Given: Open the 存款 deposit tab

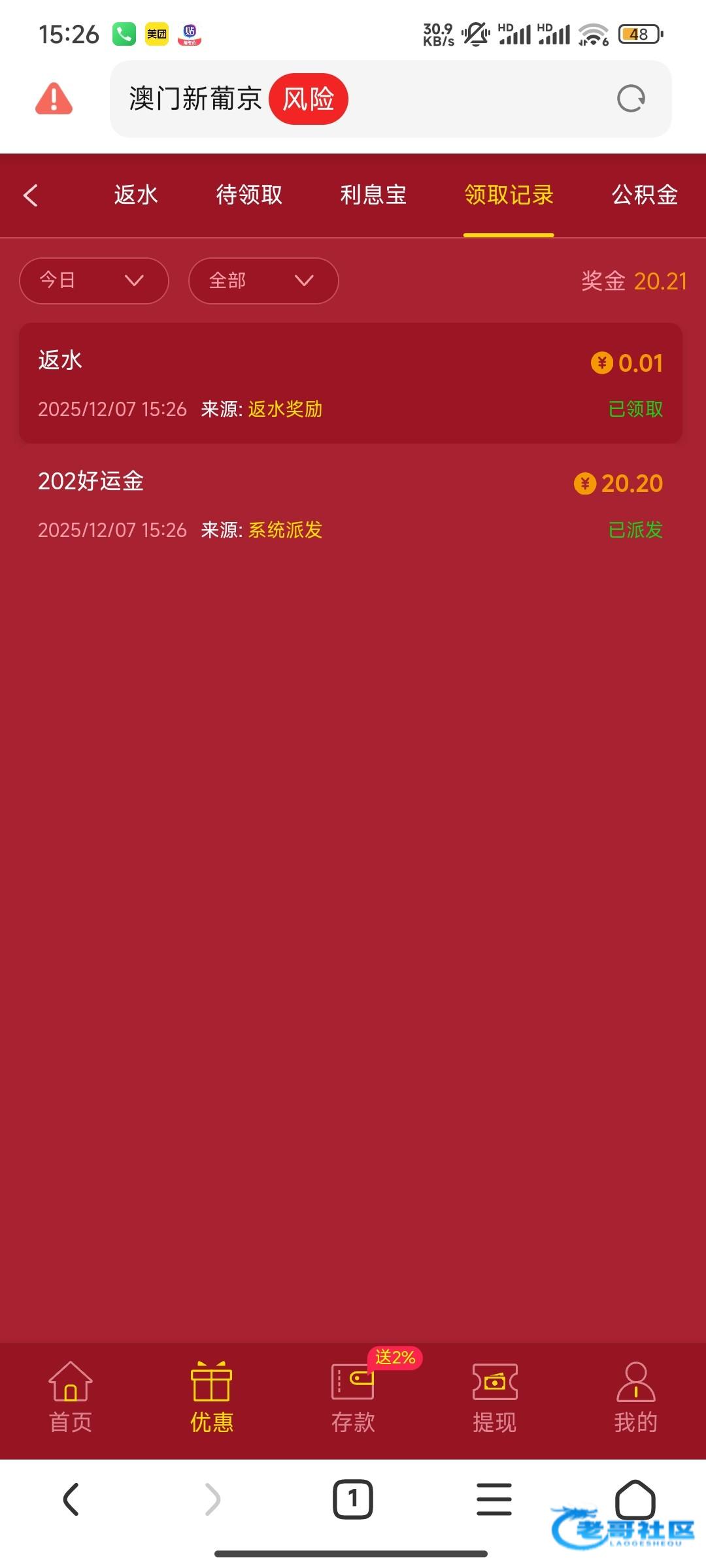Looking at the screenshot, I should click(x=353, y=1396).
